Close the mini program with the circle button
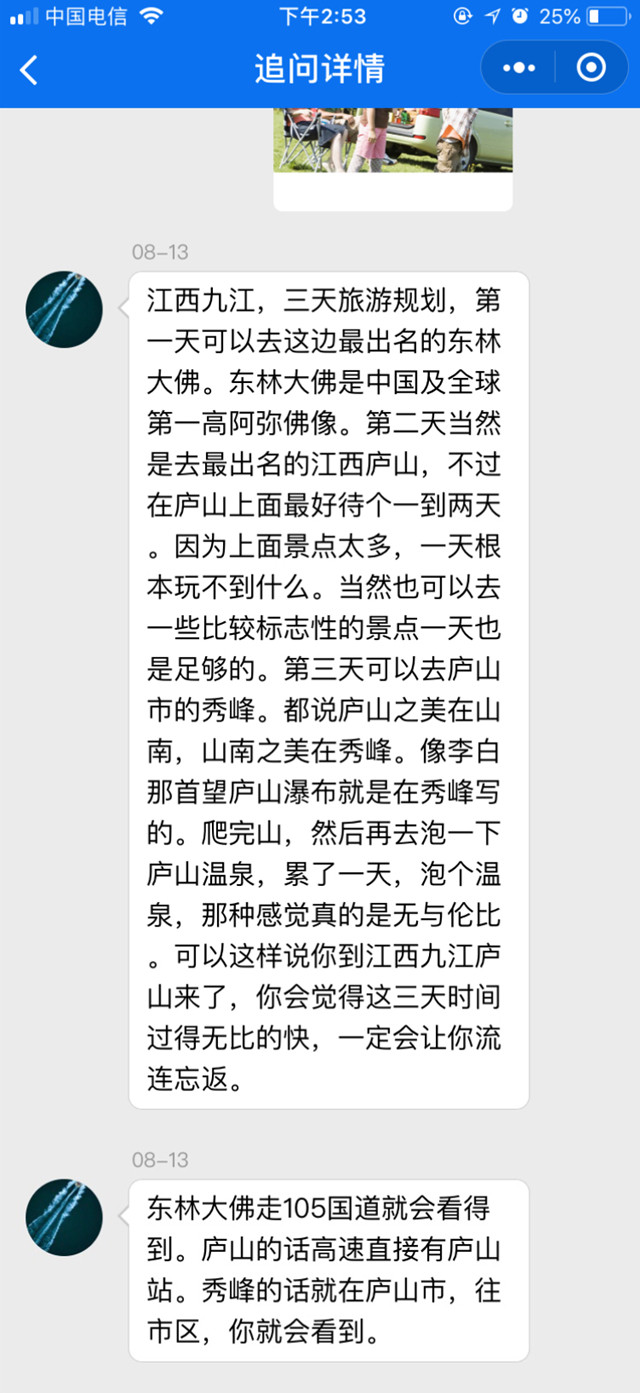 pyautogui.click(x=591, y=68)
